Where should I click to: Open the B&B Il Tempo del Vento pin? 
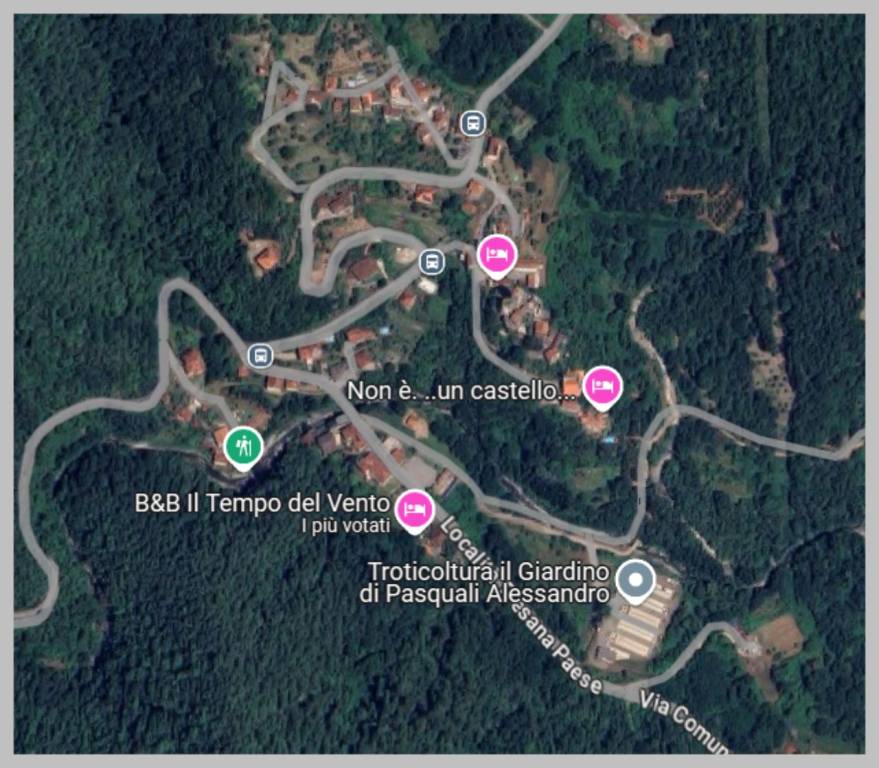pyautogui.click(x=414, y=509)
